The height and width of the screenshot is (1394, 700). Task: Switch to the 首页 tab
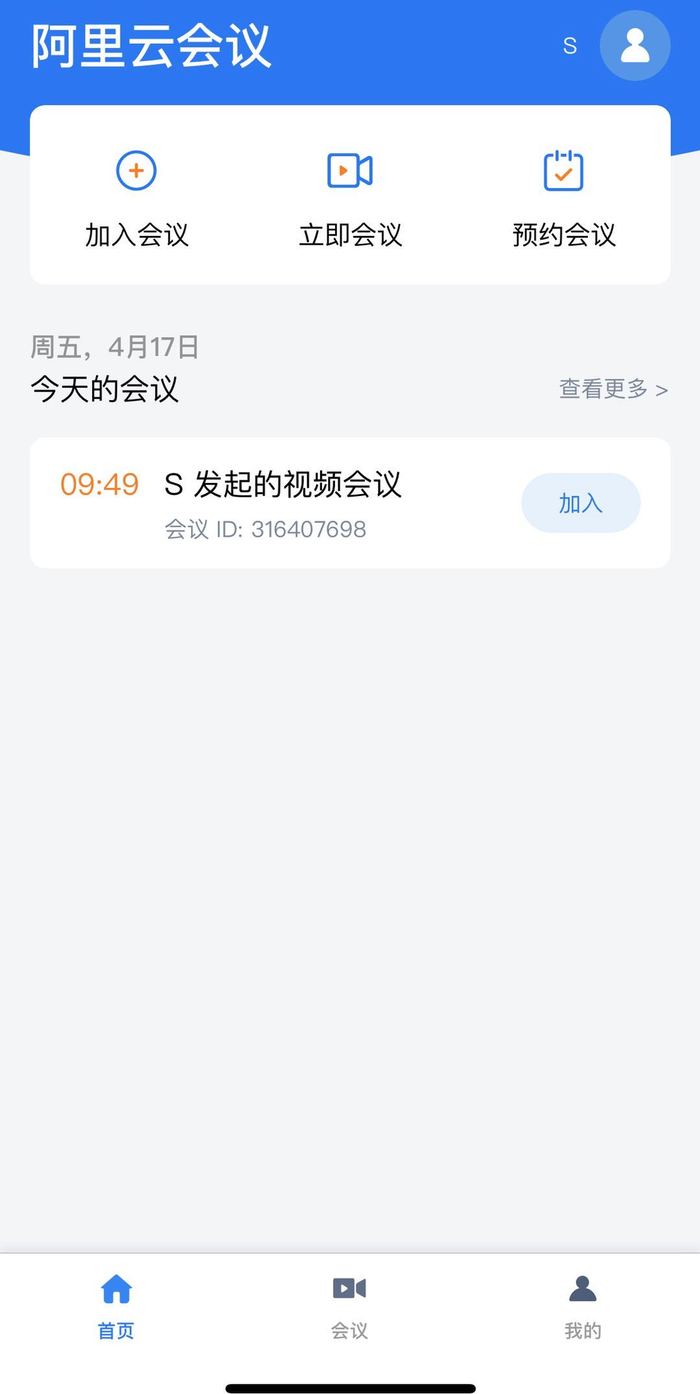[x=116, y=1305]
